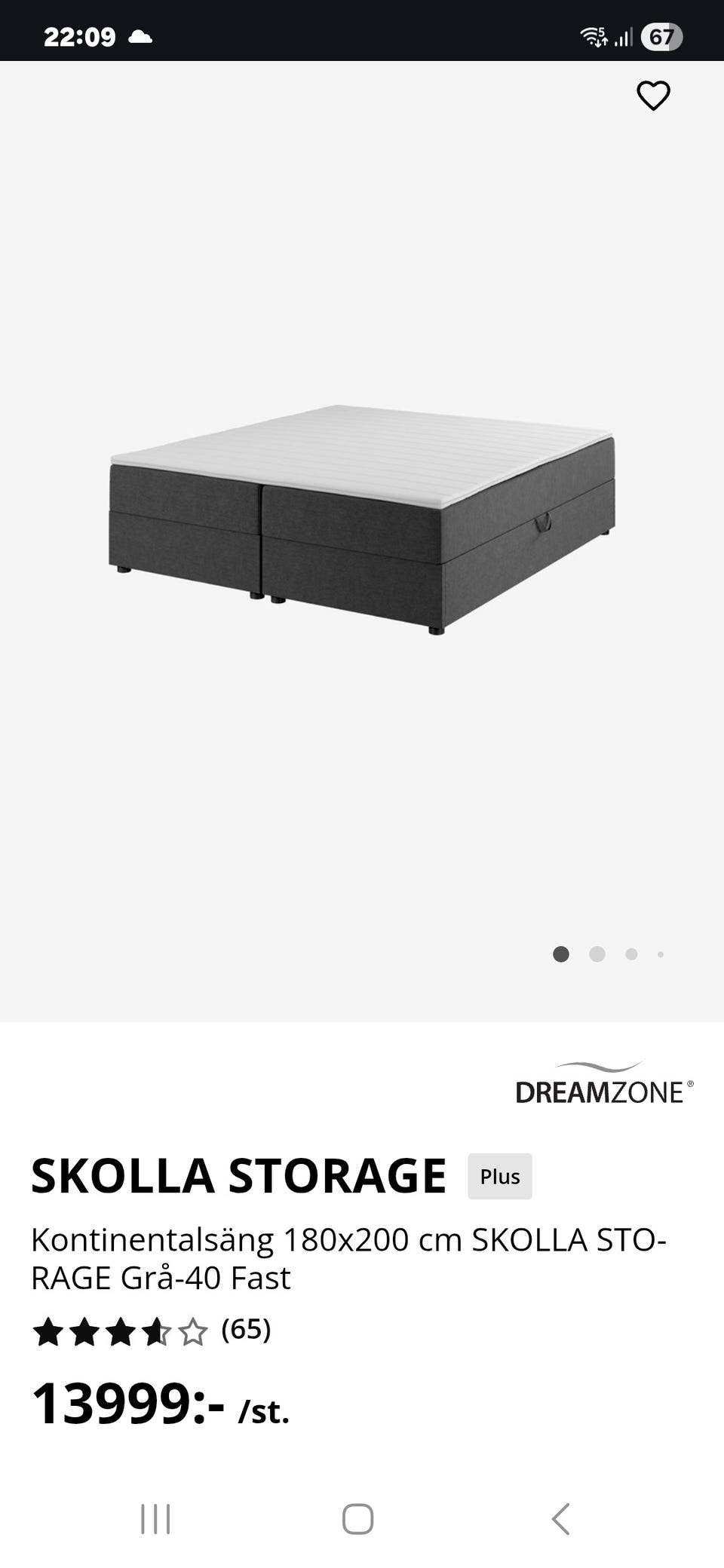Image resolution: width=724 pixels, height=1568 pixels.
Task: Open the 65 customer reviews rating
Action: click(151, 1332)
